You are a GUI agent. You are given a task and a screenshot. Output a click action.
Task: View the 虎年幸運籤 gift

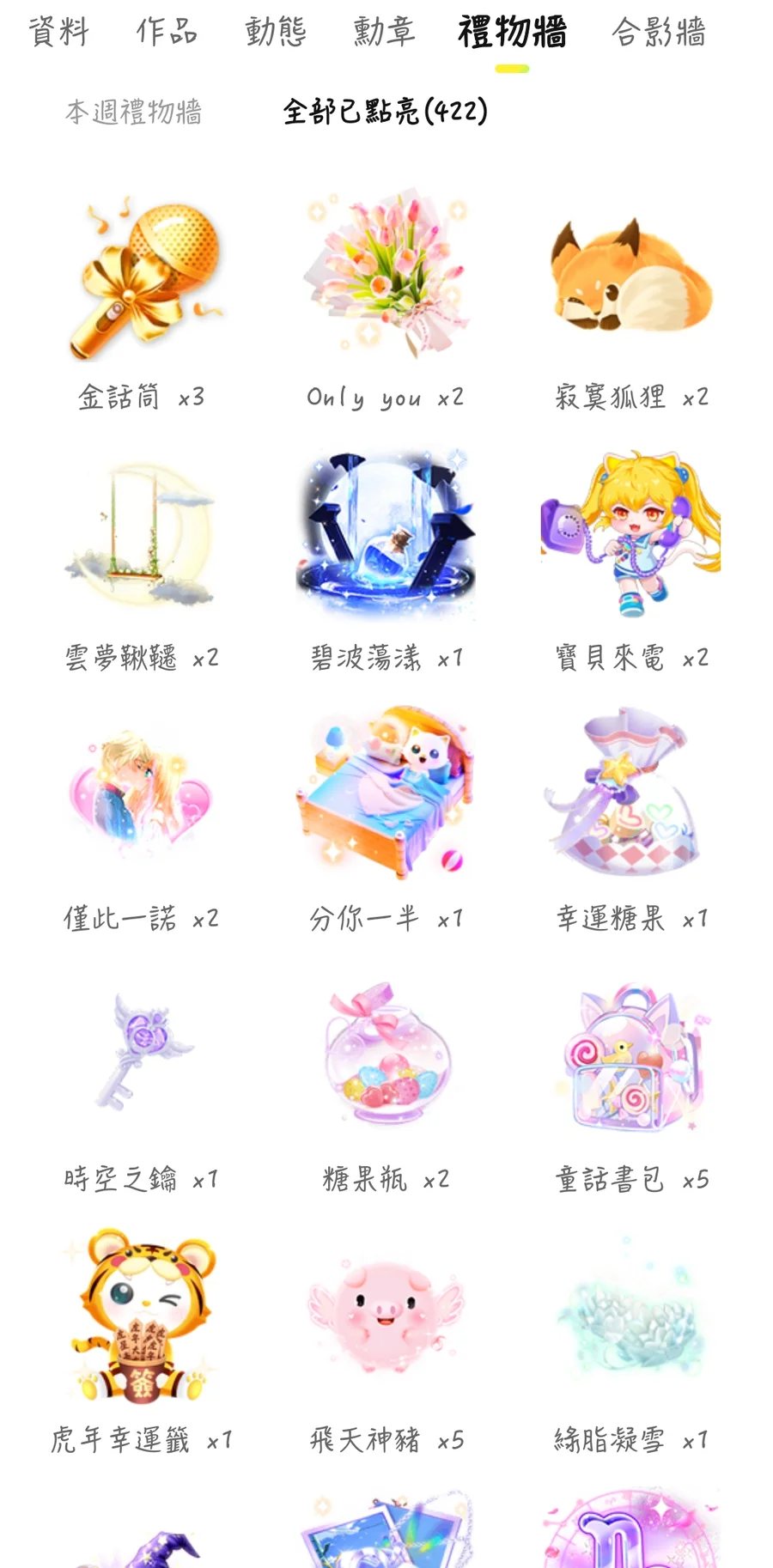click(x=142, y=1316)
